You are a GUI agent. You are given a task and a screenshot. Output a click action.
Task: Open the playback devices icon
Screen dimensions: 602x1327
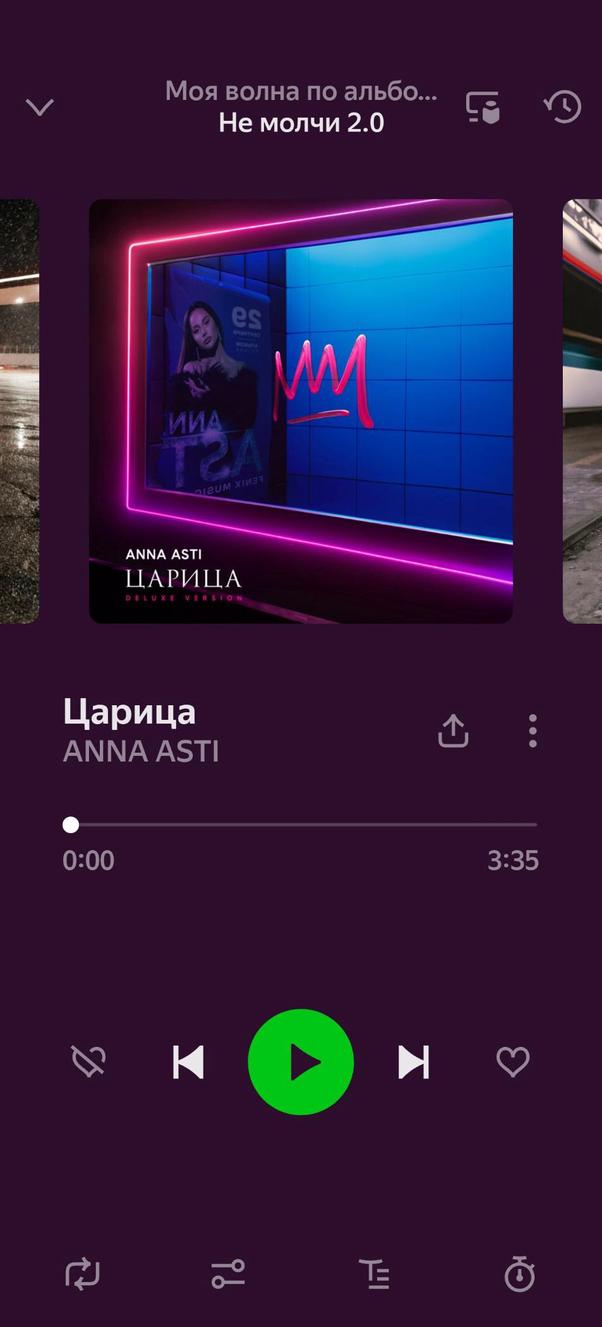483,107
